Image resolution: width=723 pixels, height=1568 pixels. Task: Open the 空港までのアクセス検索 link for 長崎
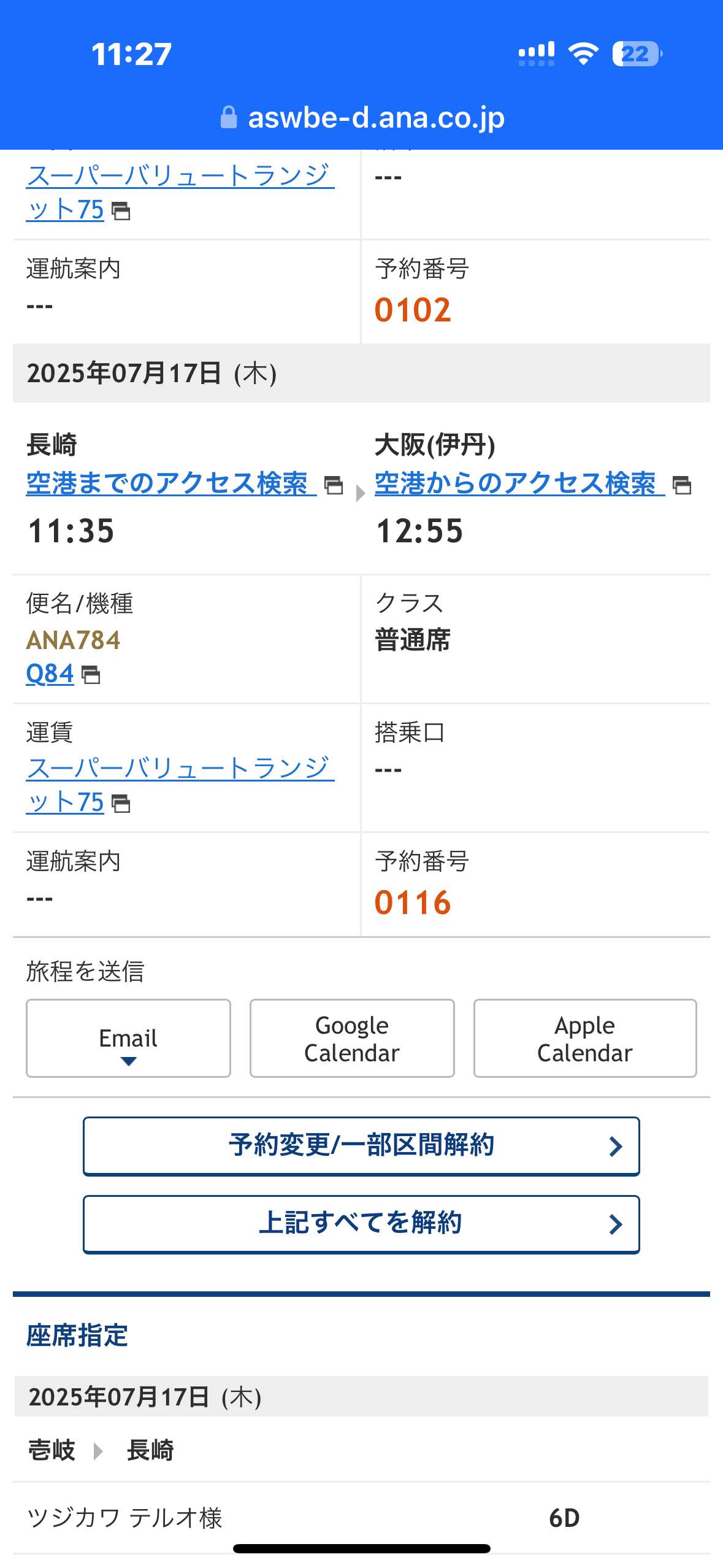(x=184, y=483)
